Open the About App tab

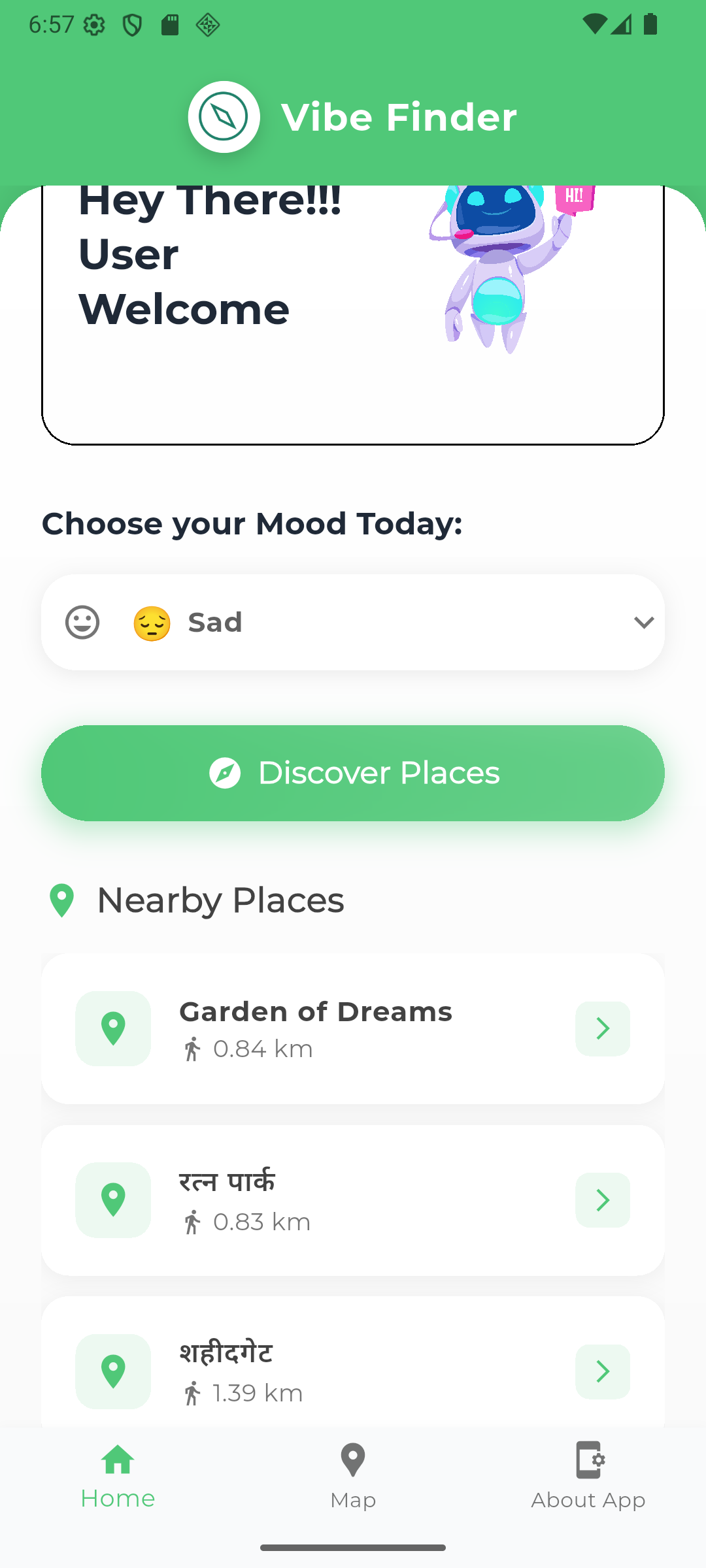coord(587,1480)
